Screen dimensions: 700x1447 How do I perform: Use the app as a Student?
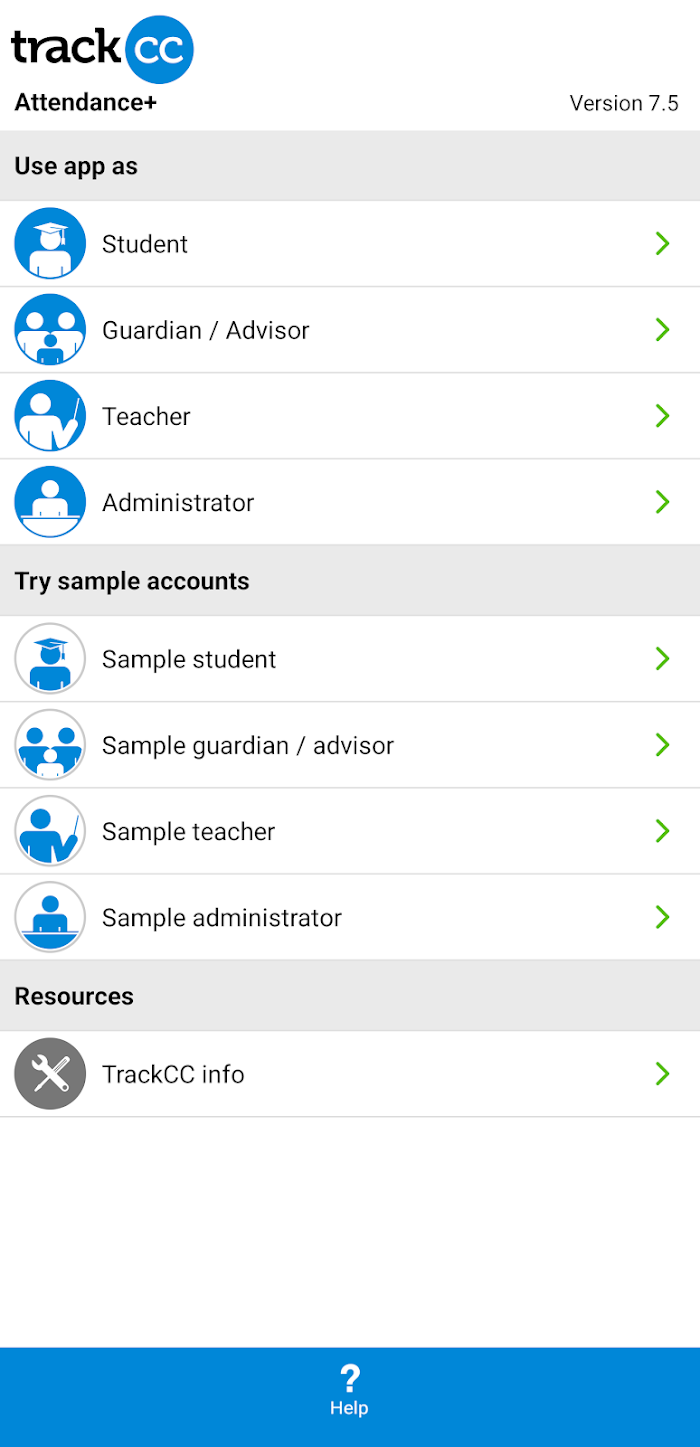[350, 244]
